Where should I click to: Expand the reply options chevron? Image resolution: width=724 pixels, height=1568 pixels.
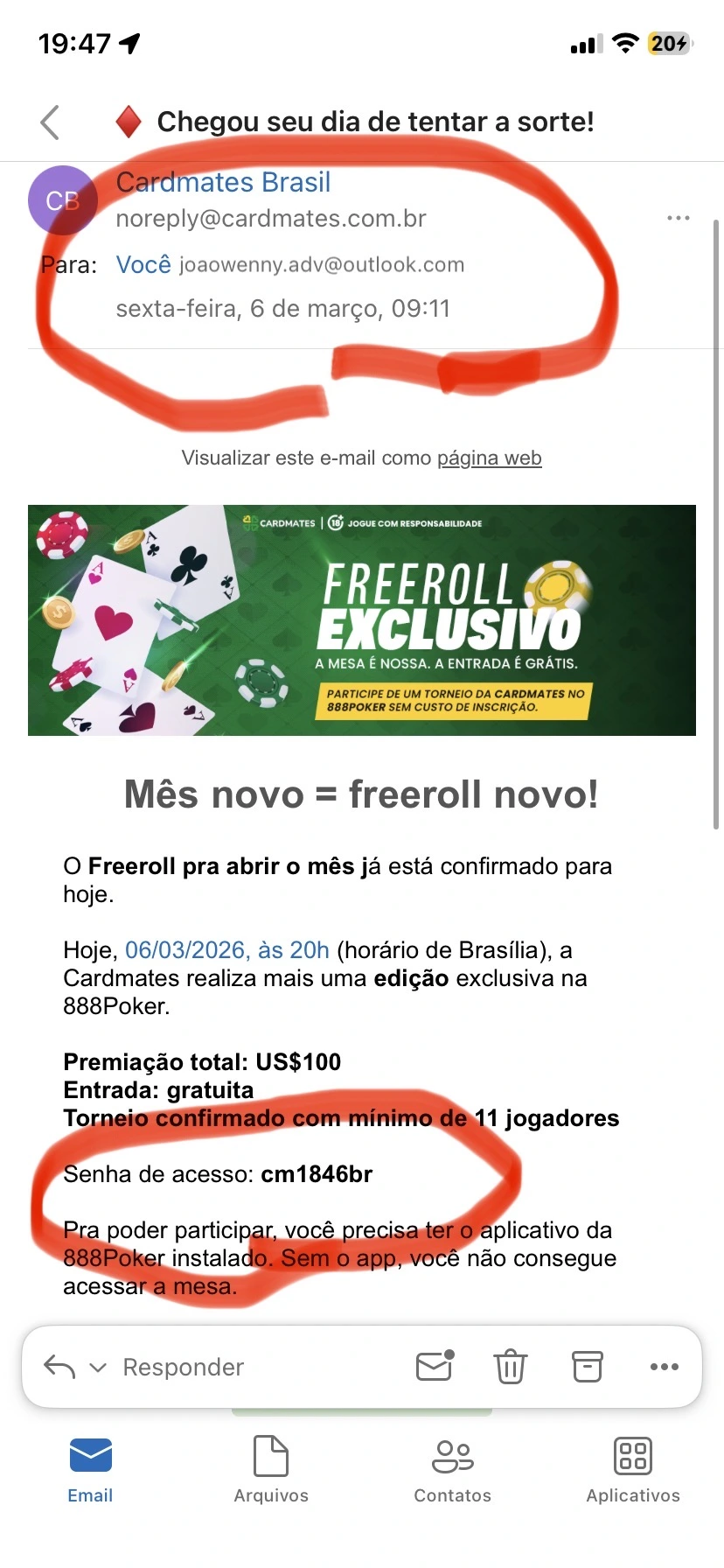[98, 1367]
